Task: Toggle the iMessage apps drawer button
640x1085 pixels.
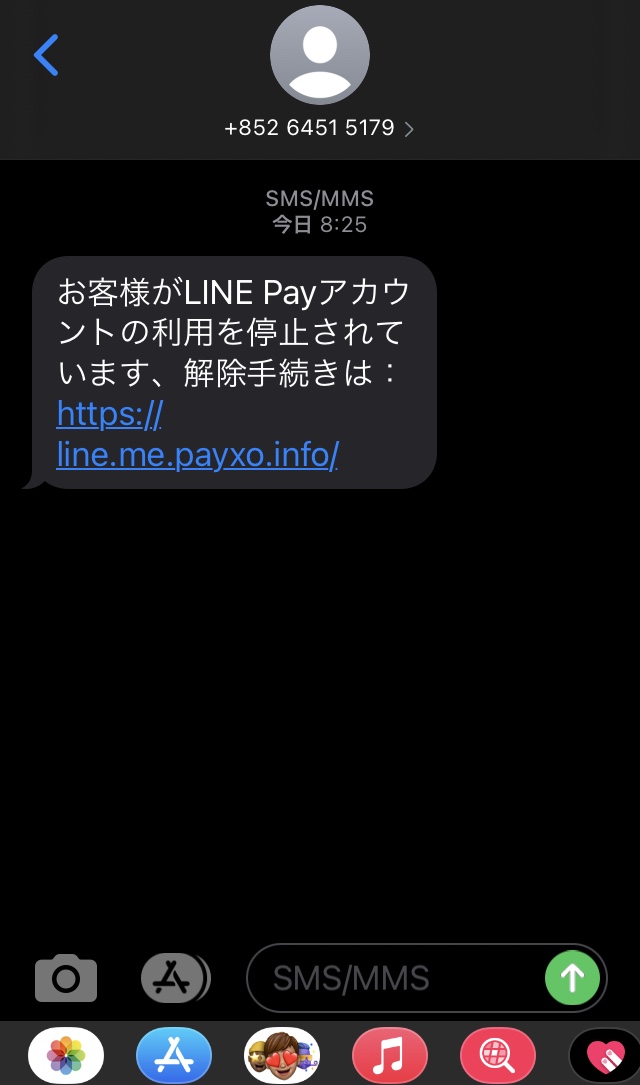Action: 175,978
